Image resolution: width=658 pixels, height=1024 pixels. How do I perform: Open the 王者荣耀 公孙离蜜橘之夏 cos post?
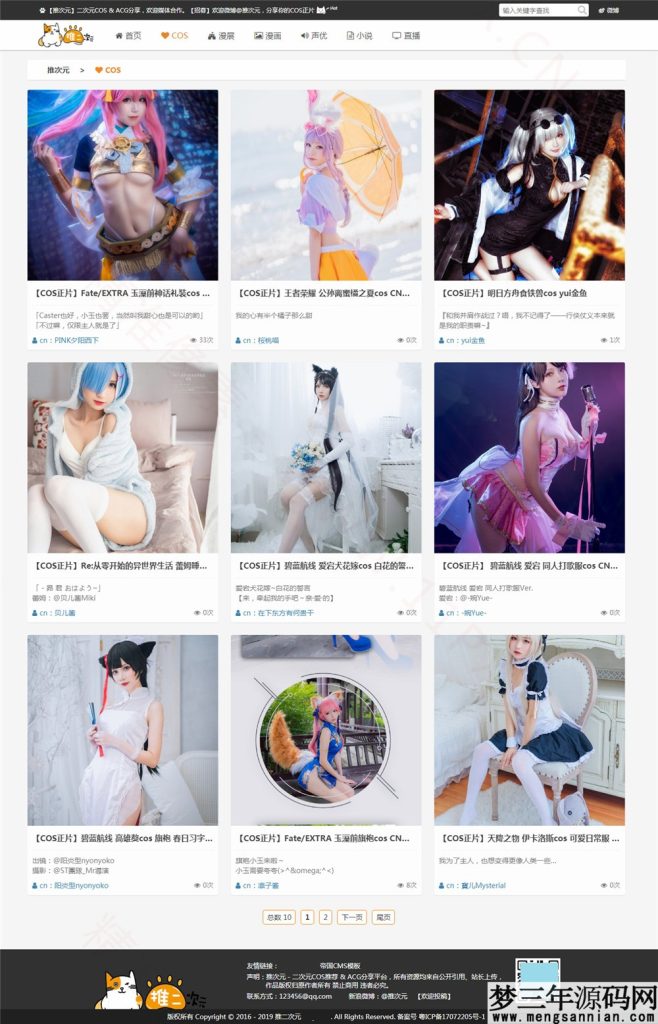pyautogui.click(x=324, y=294)
